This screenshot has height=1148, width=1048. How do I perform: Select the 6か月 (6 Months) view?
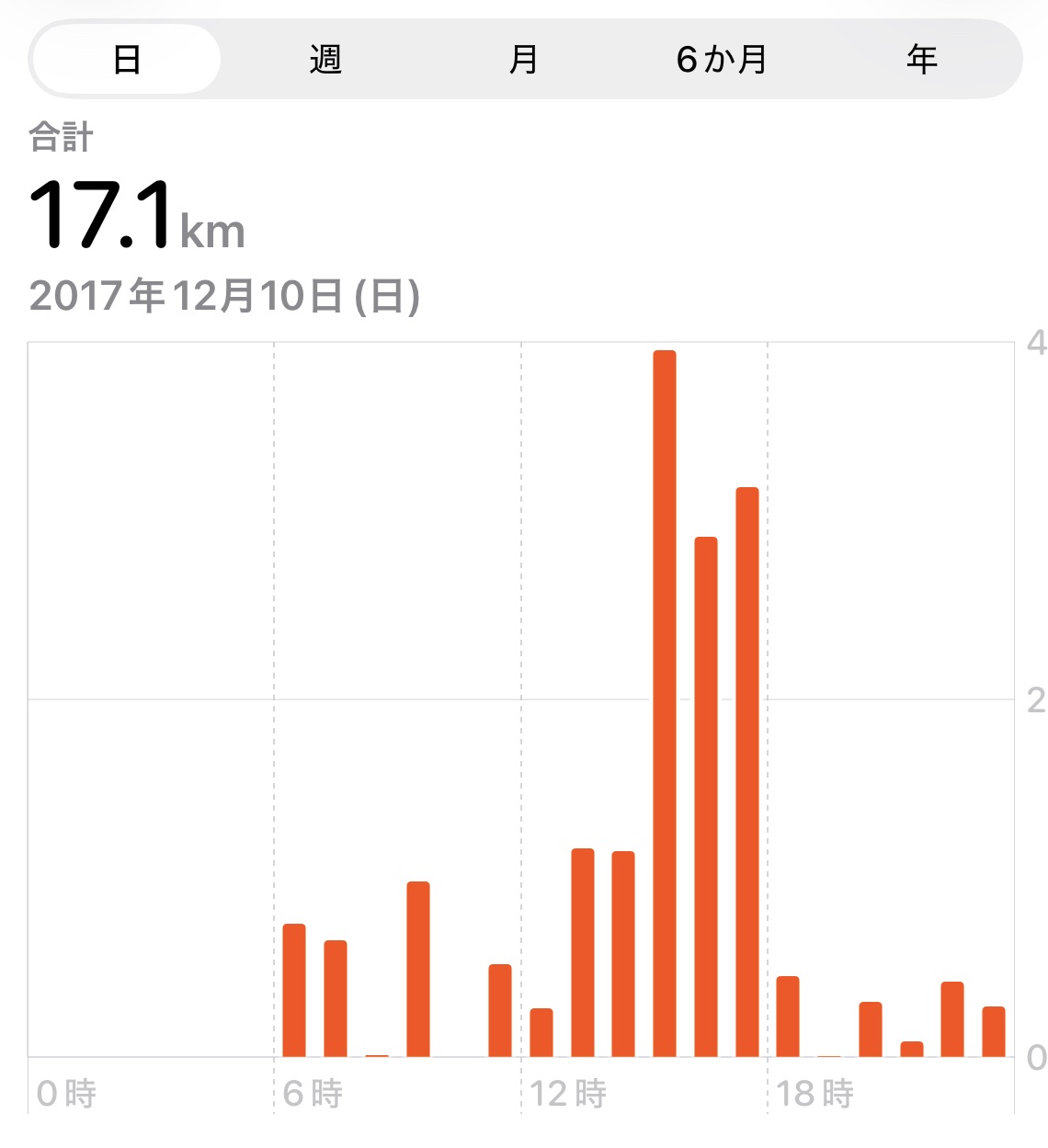(x=723, y=58)
